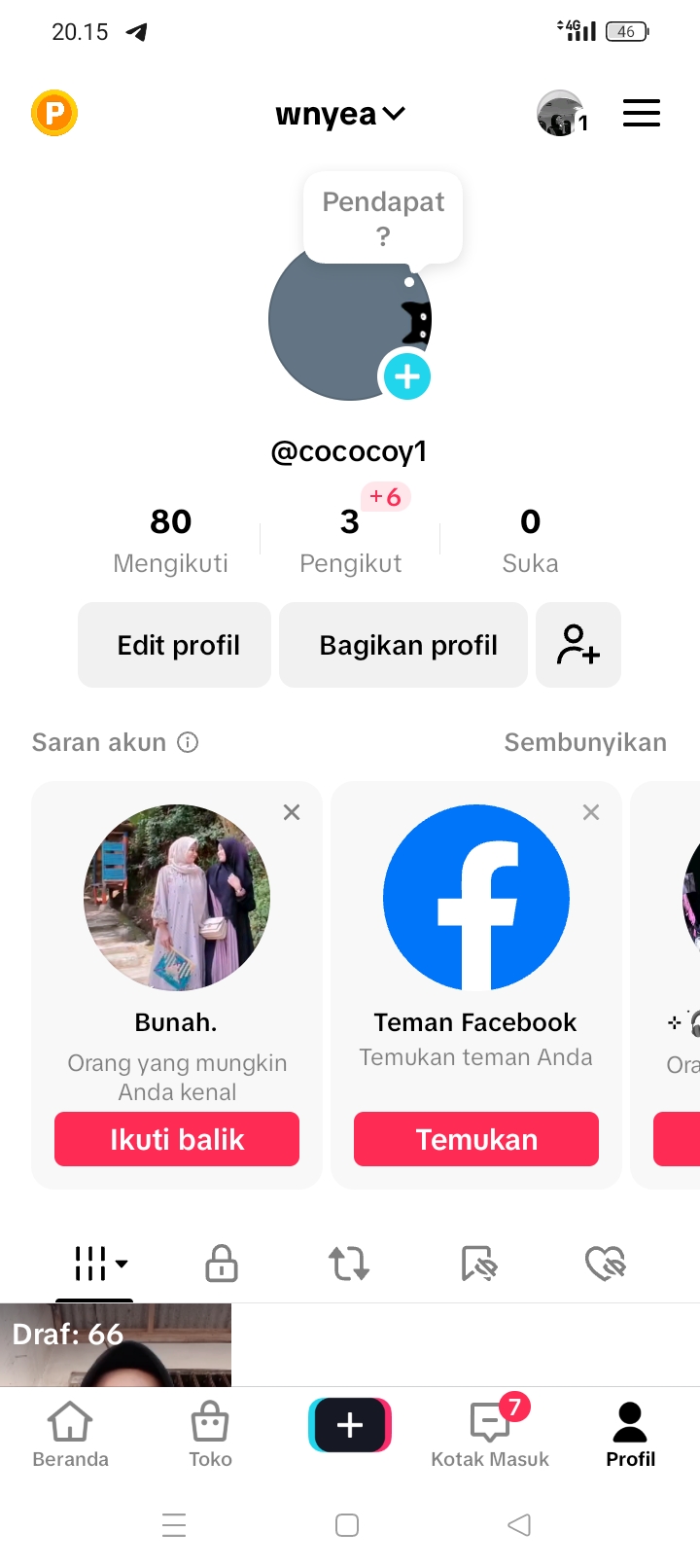Switch to the private videos lock tab
Screen dimensions: 700x1568
point(222,1264)
